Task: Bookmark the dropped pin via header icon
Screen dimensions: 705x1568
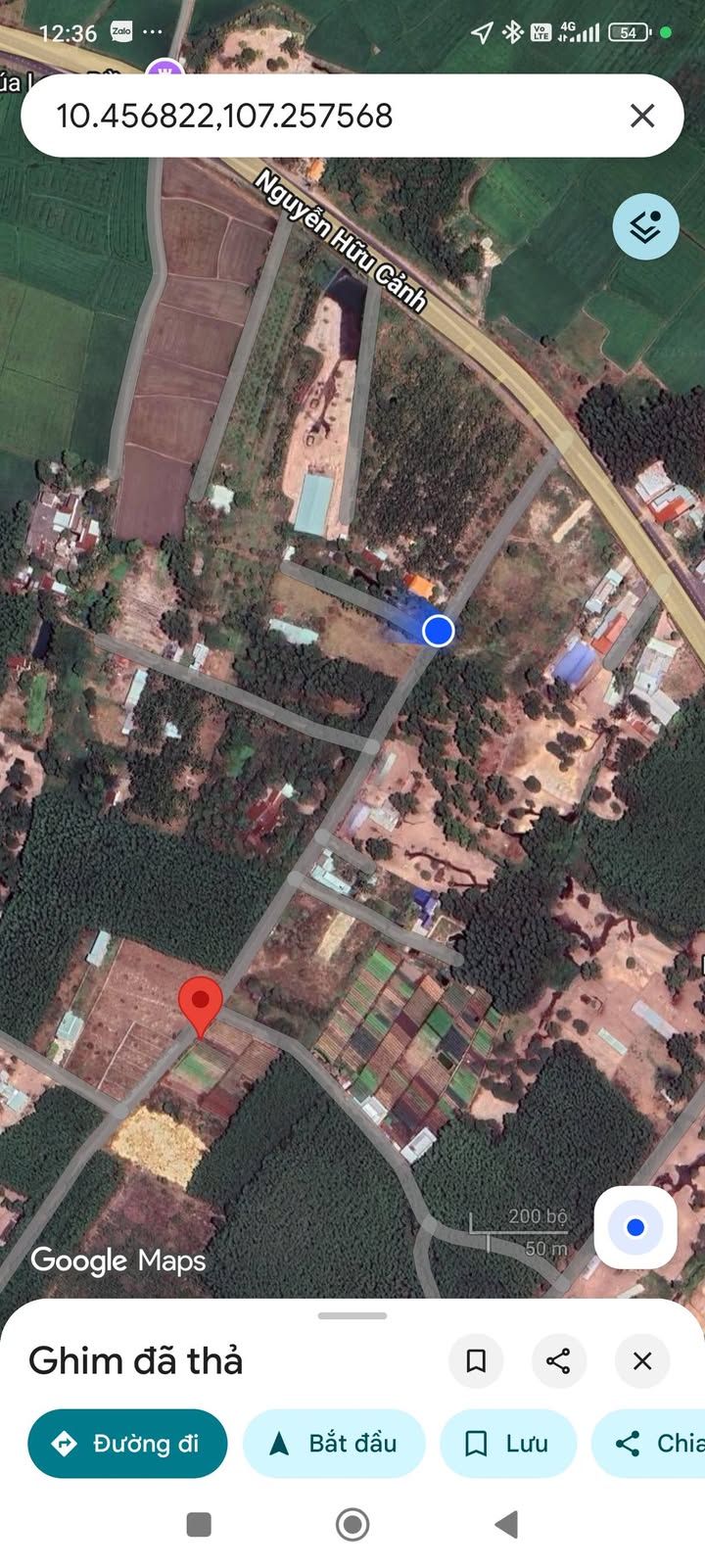Action: (476, 1360)
